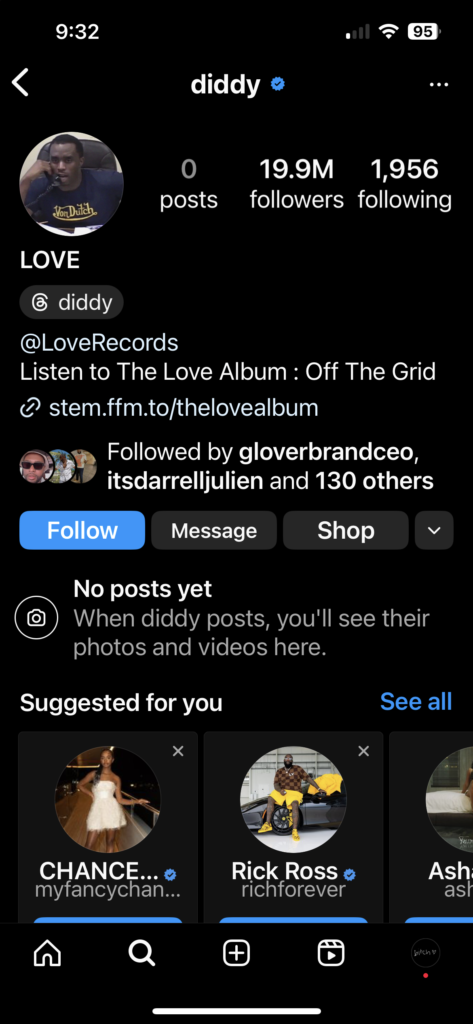Open diddy's Threads profile badge

[71, 302]
